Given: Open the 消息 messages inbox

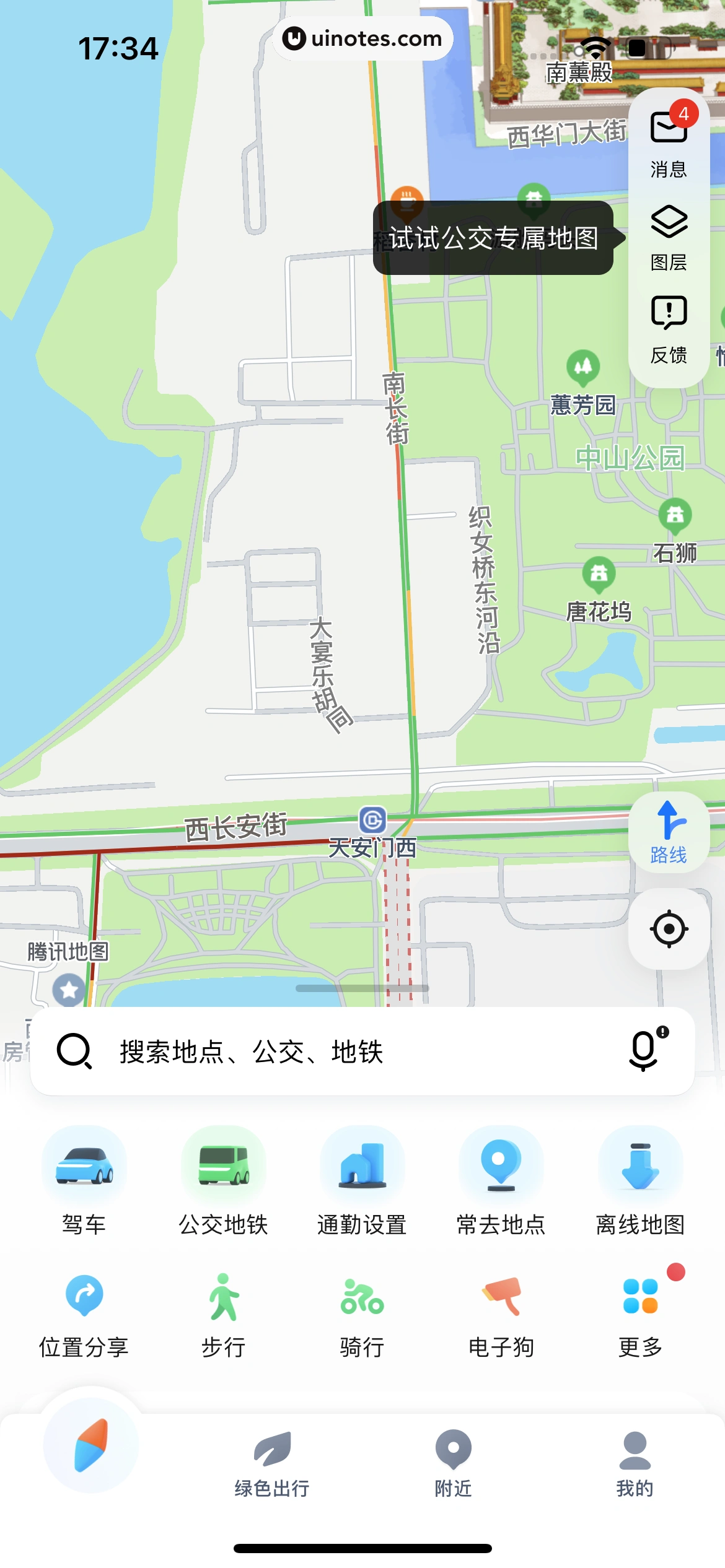Looking at the screenshot, I should tap(669, 140).
